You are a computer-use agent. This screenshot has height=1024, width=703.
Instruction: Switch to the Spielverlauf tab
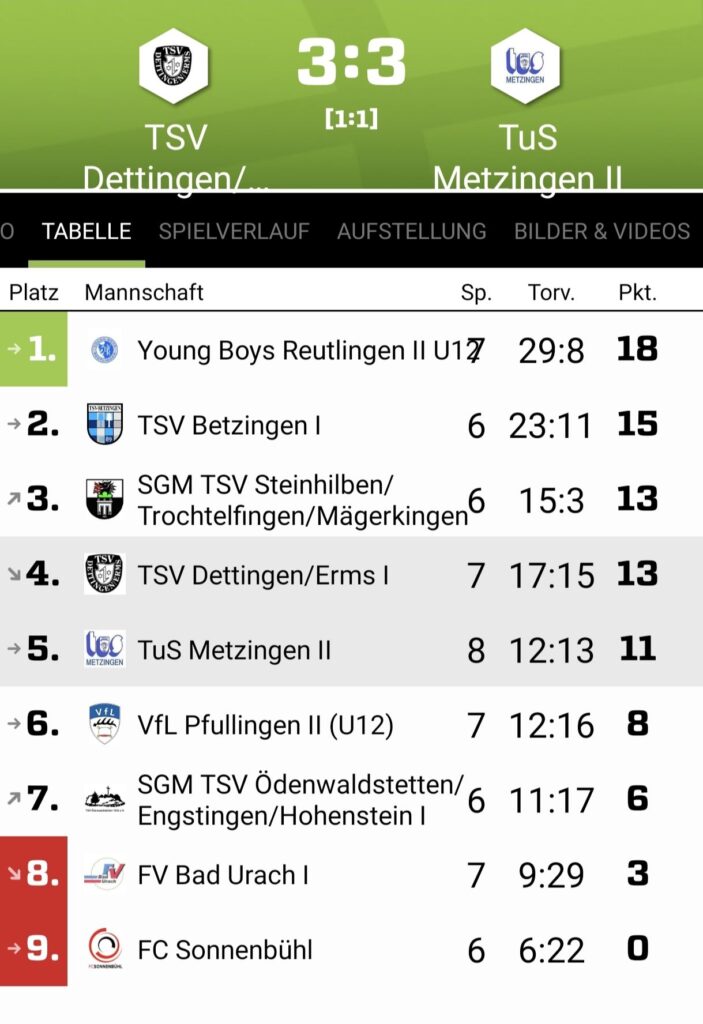point(234,231)
